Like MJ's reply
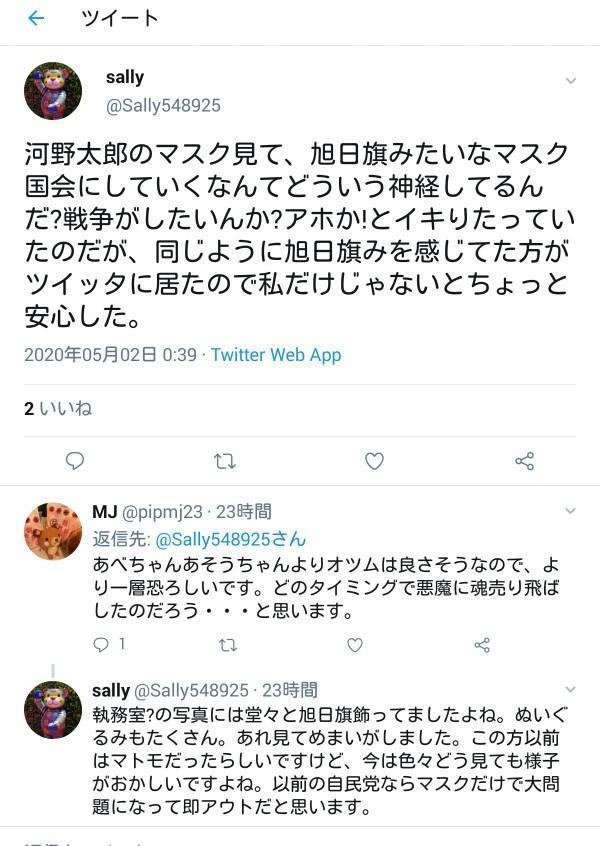Image resolution: width=600 pixels, height=846 pixels. 355,645
